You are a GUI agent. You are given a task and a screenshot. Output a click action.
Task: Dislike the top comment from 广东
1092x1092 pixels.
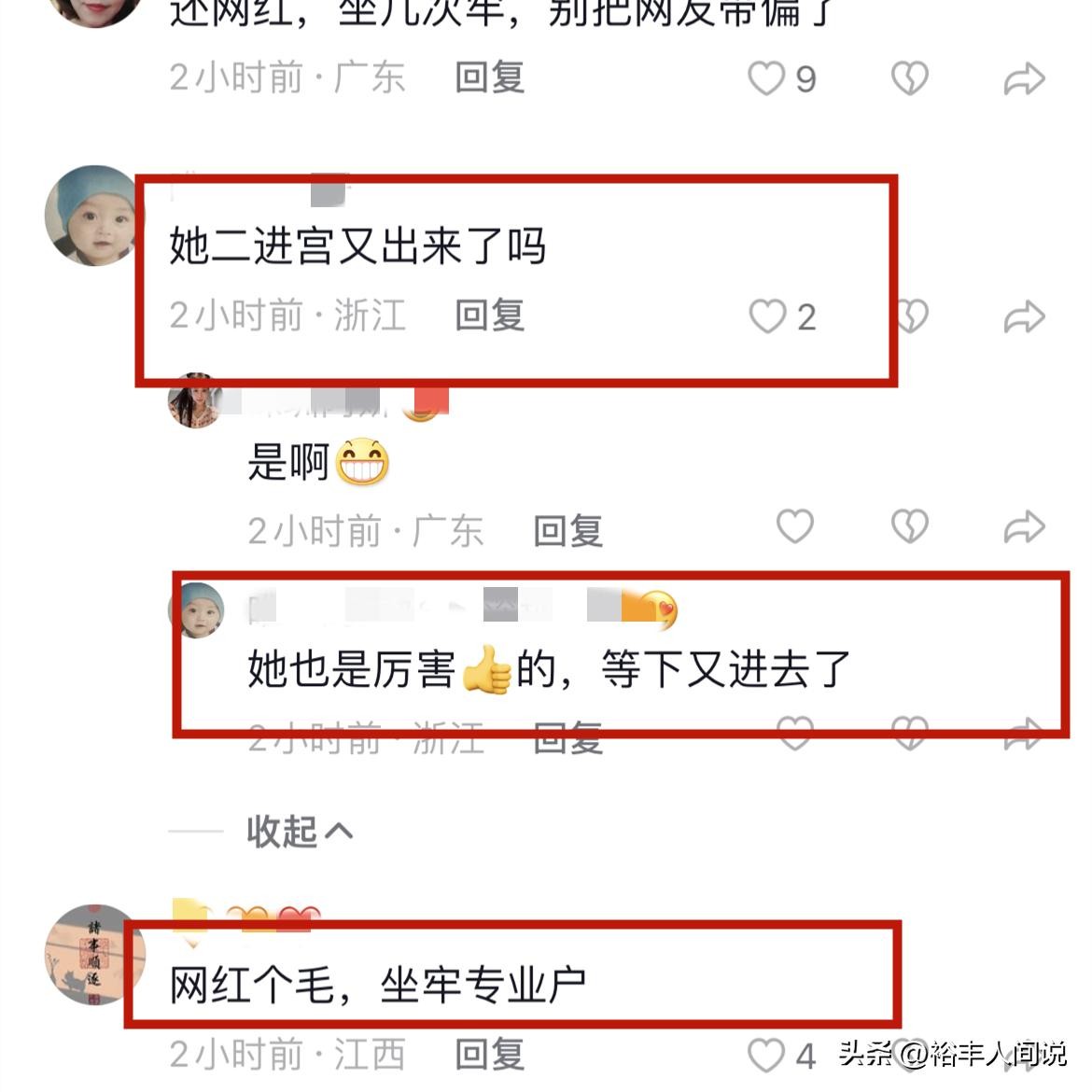tap(910, 79)
